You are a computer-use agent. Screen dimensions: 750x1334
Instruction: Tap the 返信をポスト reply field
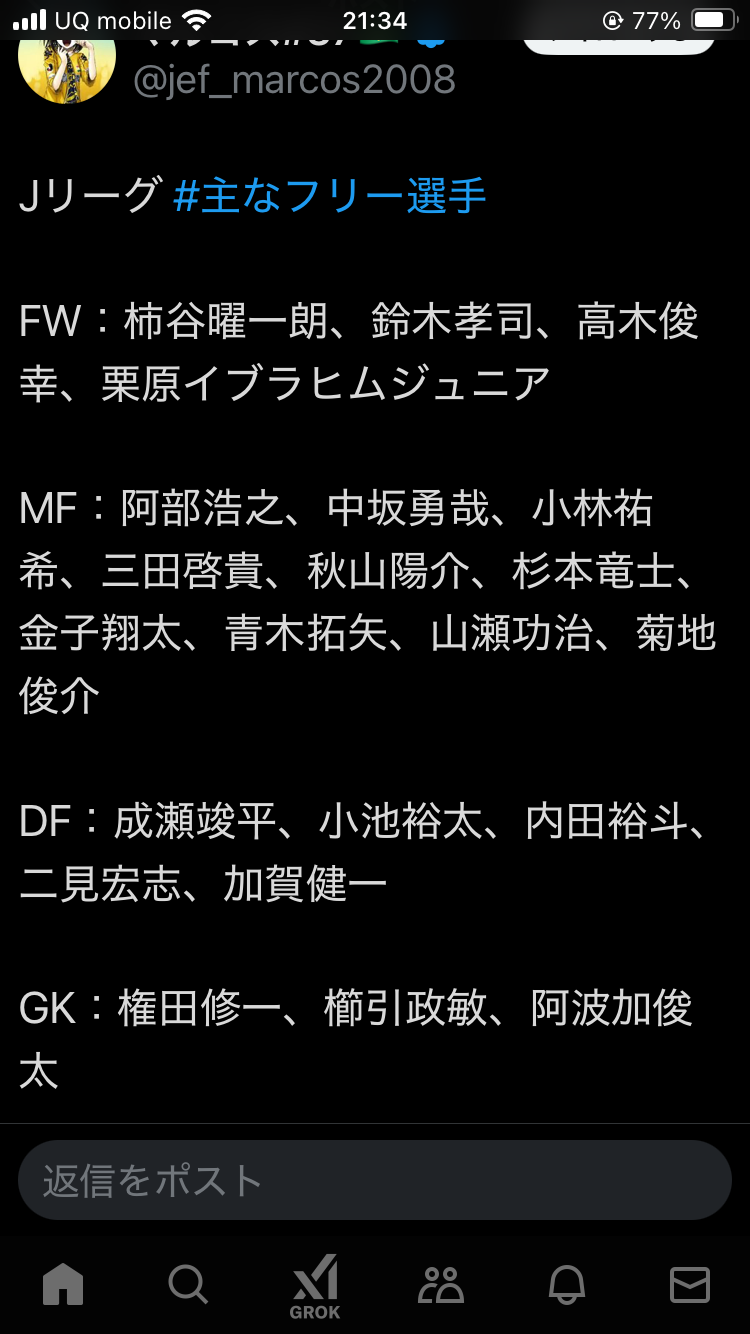pyautogui.click(x=375, y=1180)
